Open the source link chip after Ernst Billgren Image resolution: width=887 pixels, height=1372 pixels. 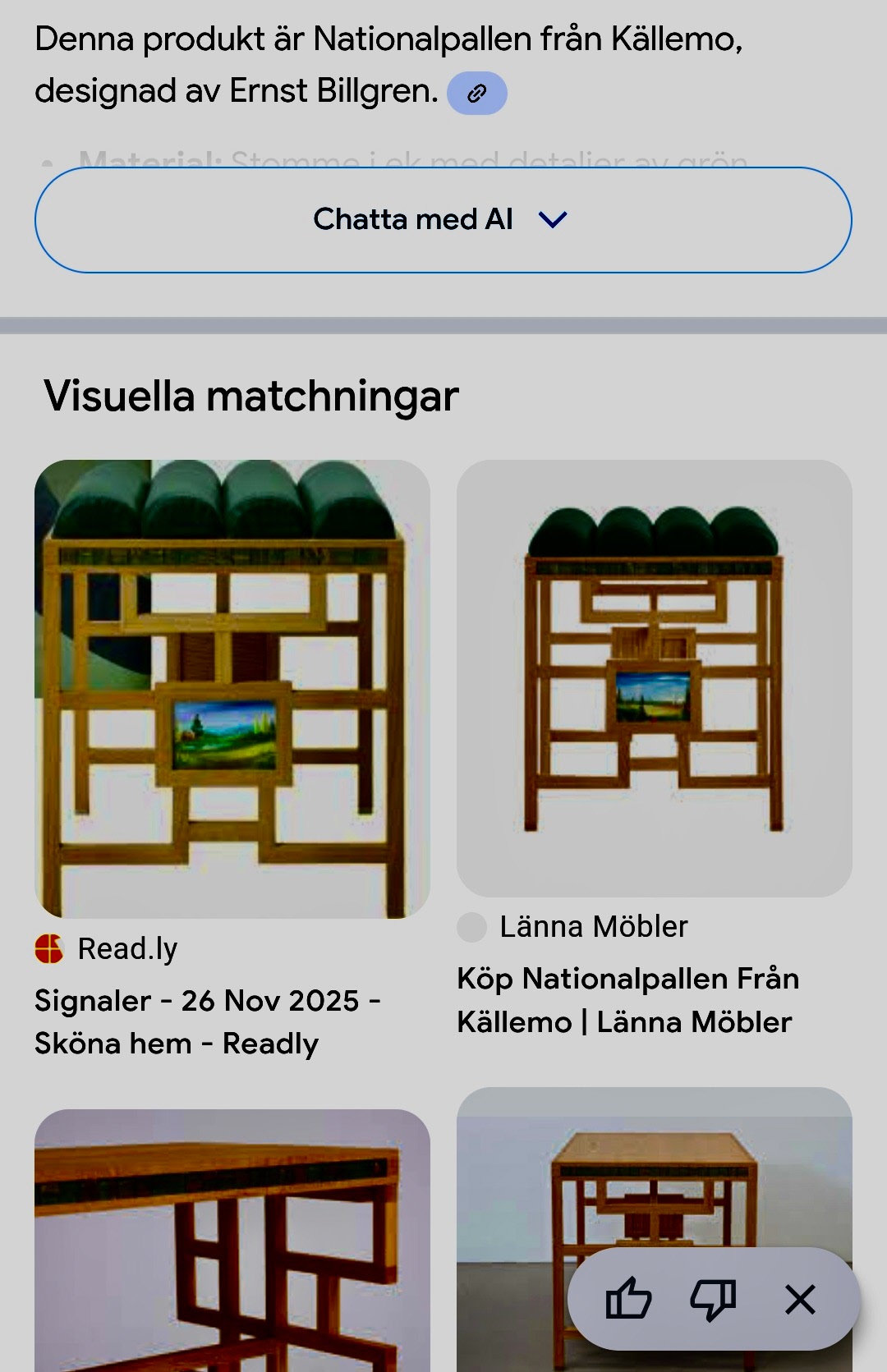[476, 94]
